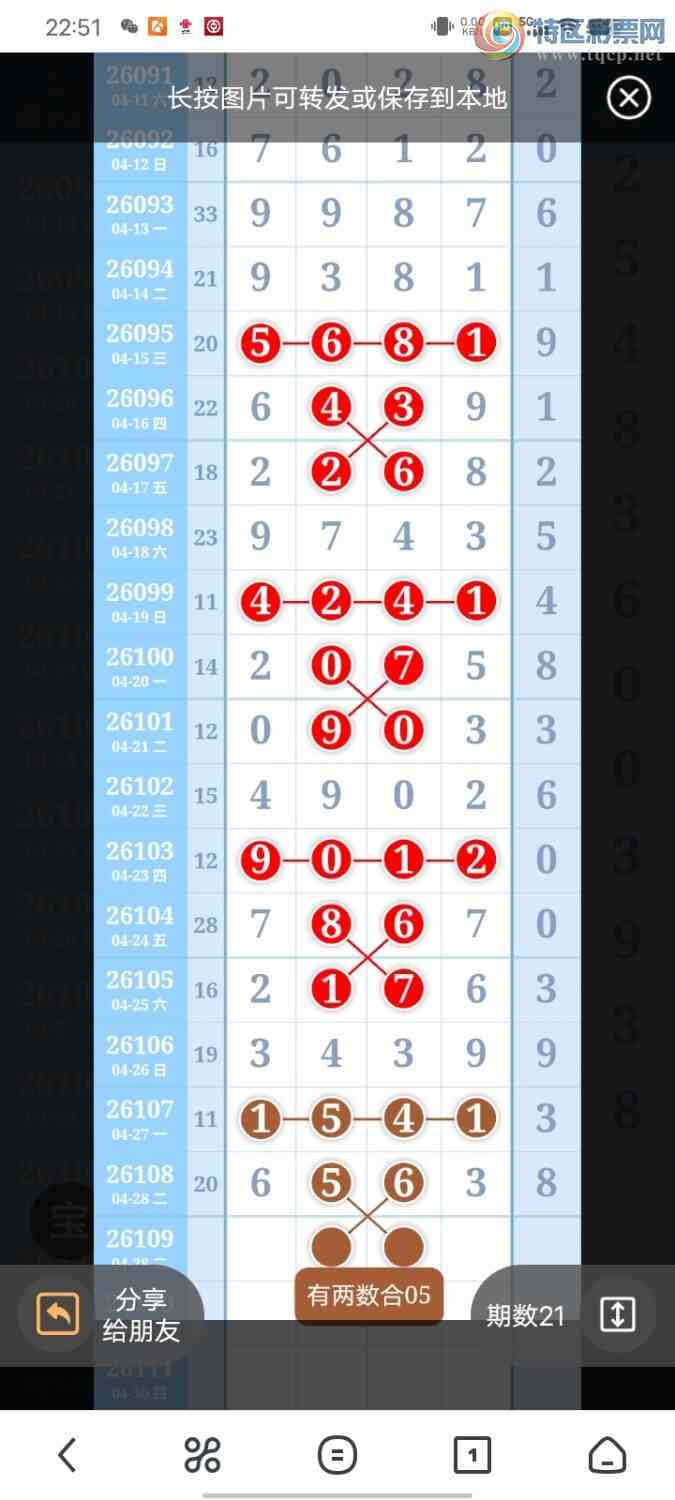Tap the circled lines icon in bottom bar

(x=337, y=1455)
